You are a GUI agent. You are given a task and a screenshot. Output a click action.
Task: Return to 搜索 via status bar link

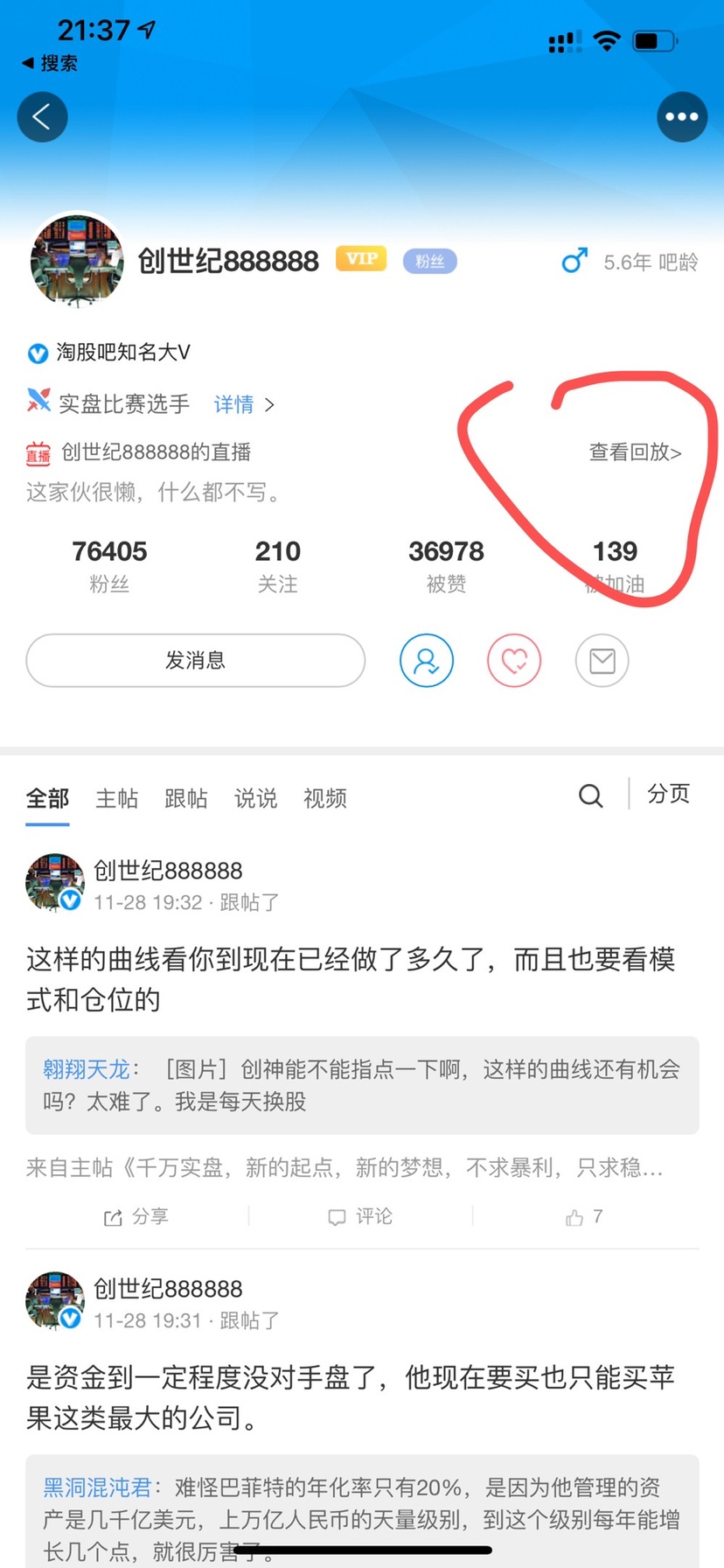tap(50, 63)
